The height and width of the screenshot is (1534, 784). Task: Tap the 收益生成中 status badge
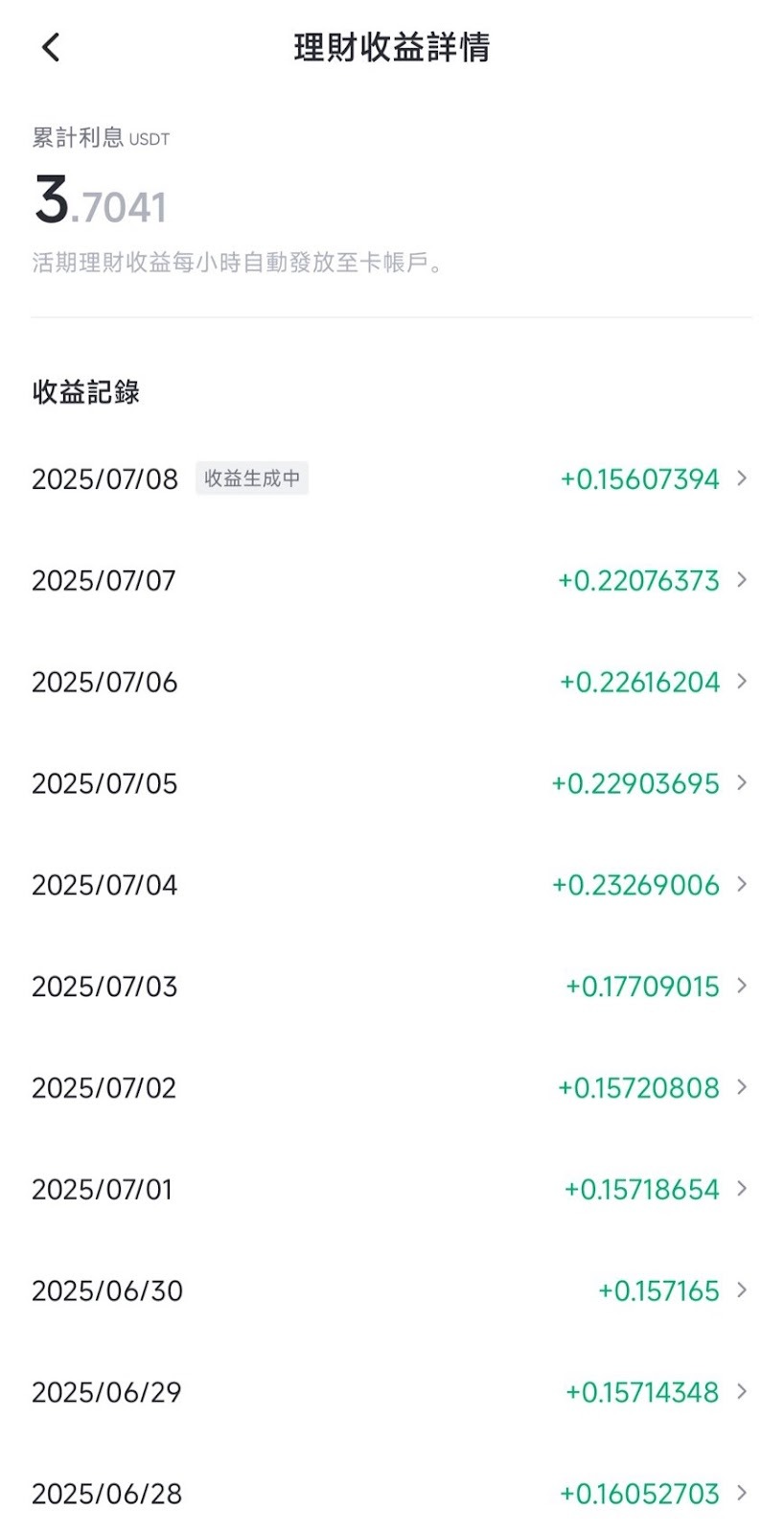(252, 477)
